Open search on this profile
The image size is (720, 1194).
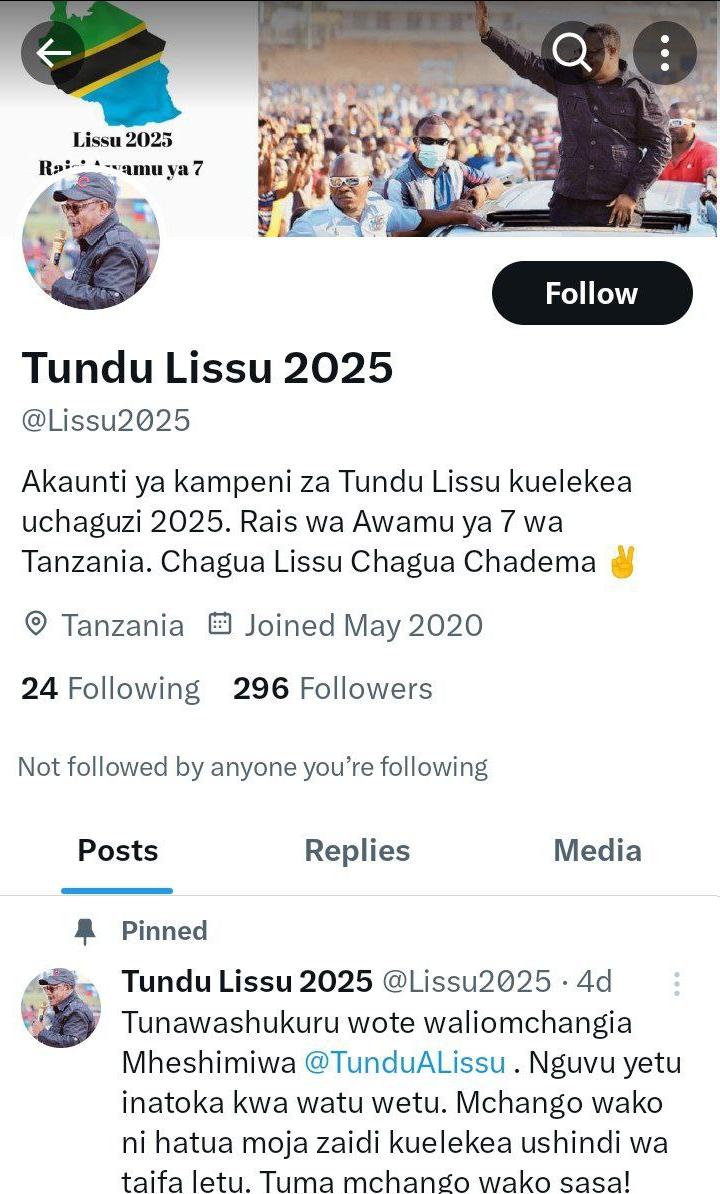tap(572, 53)
